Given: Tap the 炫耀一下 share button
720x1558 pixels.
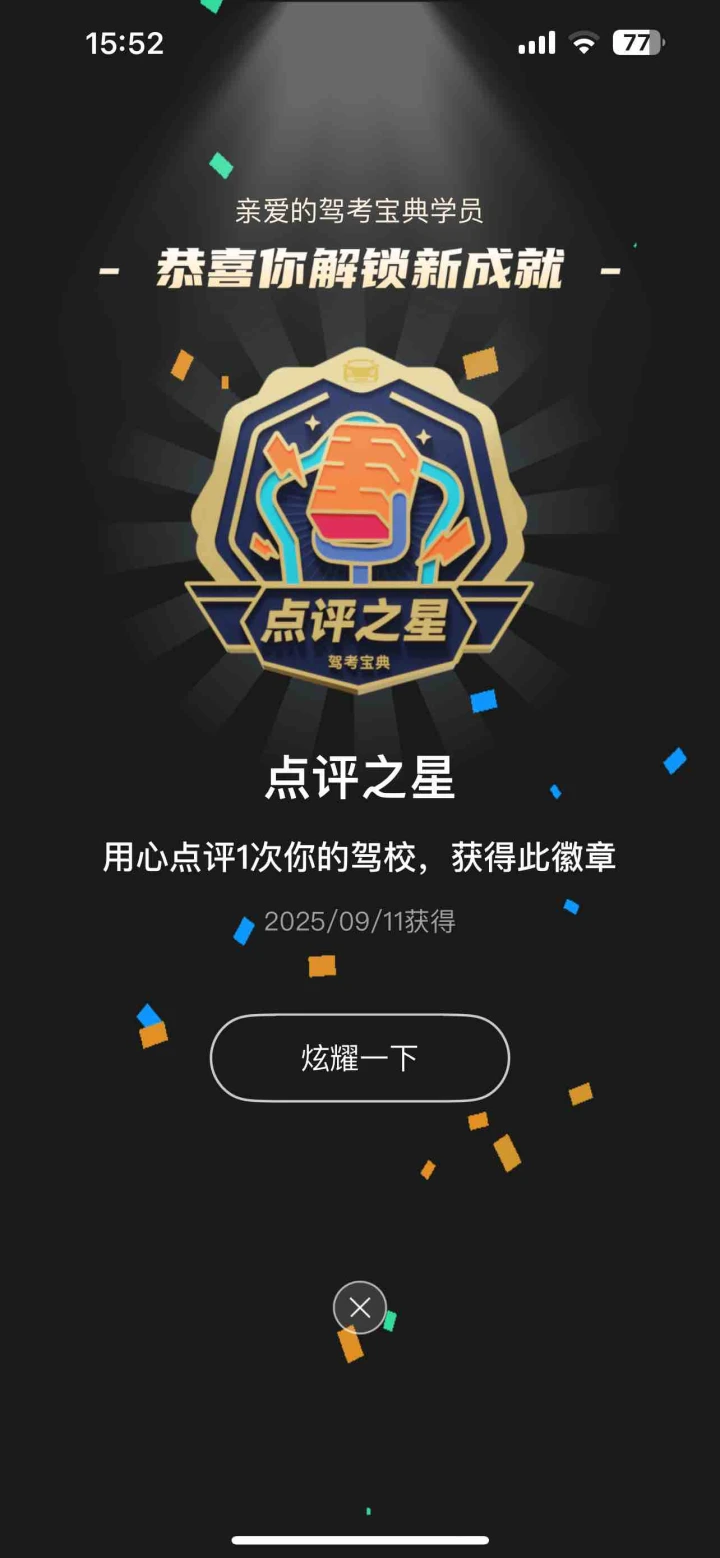Looking at the screenshot, I should tap(360, 1058).
